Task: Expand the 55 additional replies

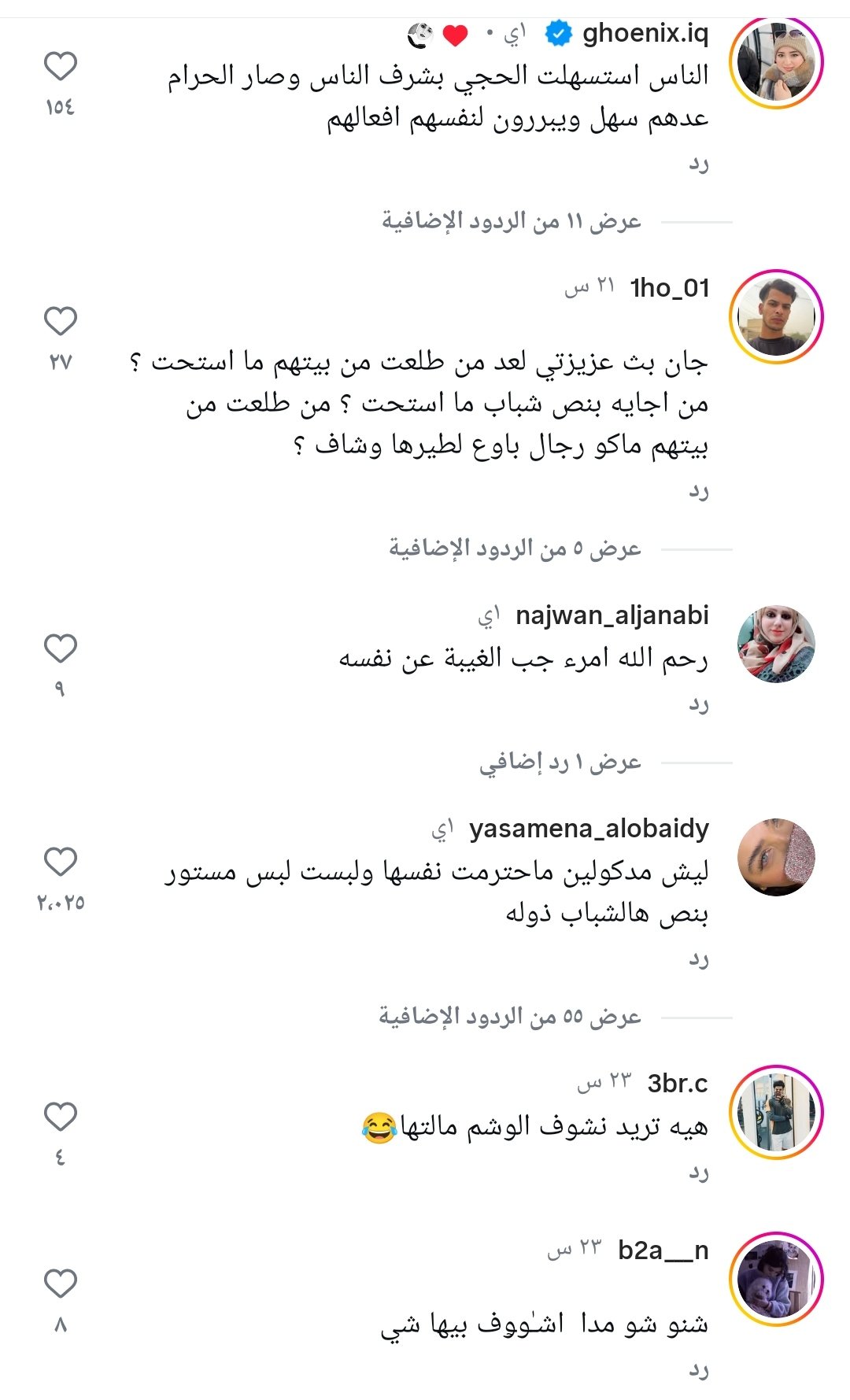Action: 510,1017
